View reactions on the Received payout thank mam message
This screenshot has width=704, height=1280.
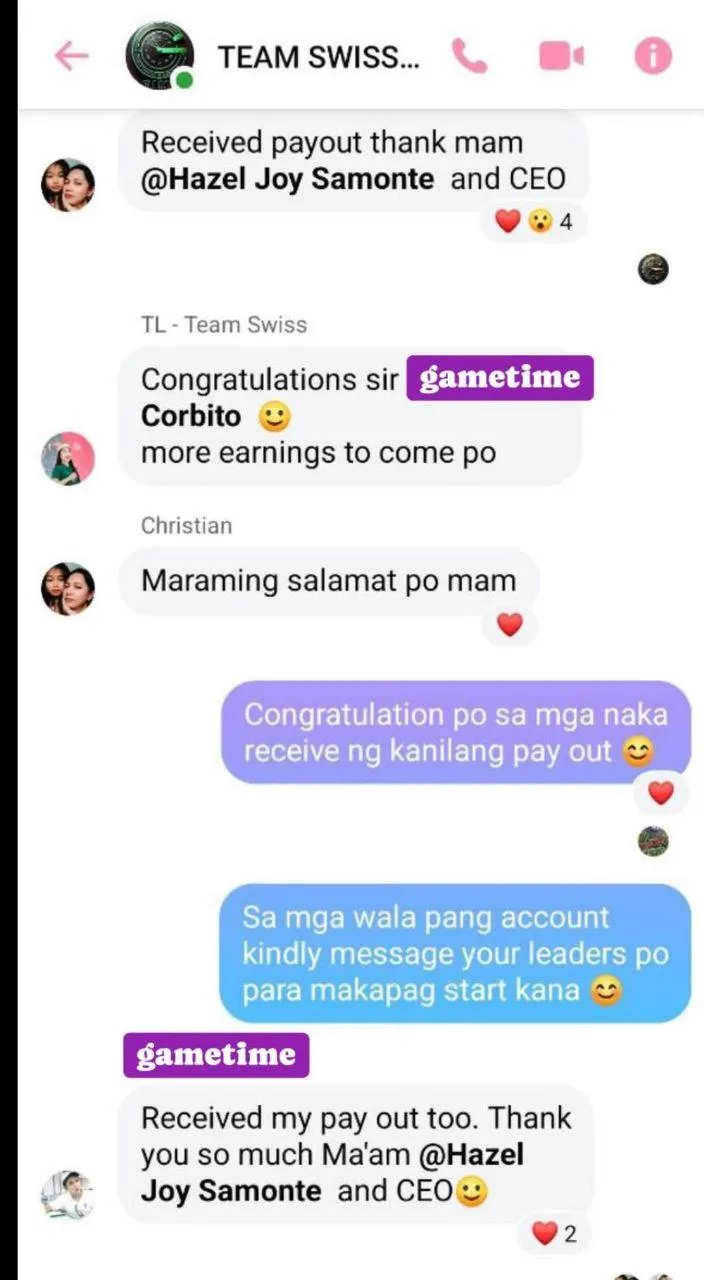[534, 222]
